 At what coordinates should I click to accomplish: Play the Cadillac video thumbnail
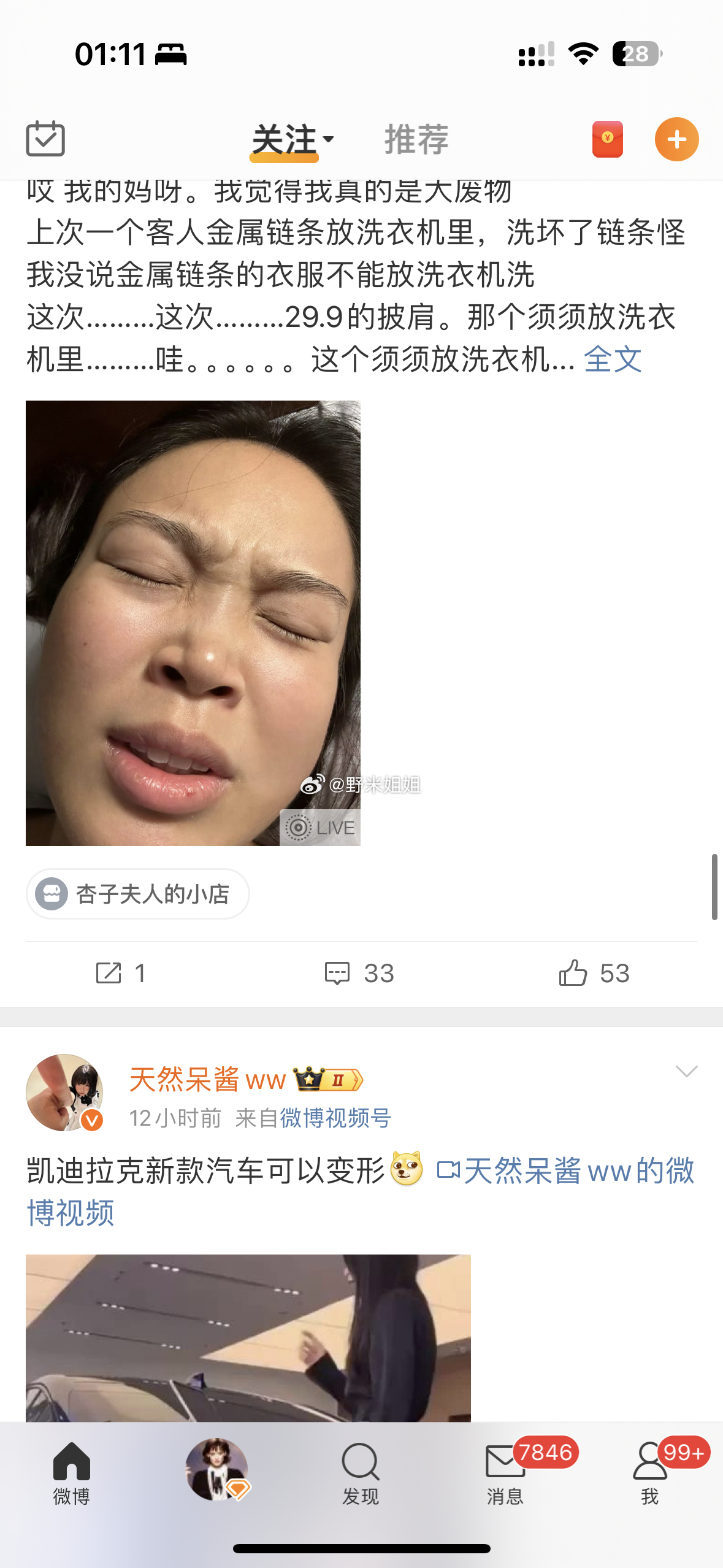coord(248,1337)
